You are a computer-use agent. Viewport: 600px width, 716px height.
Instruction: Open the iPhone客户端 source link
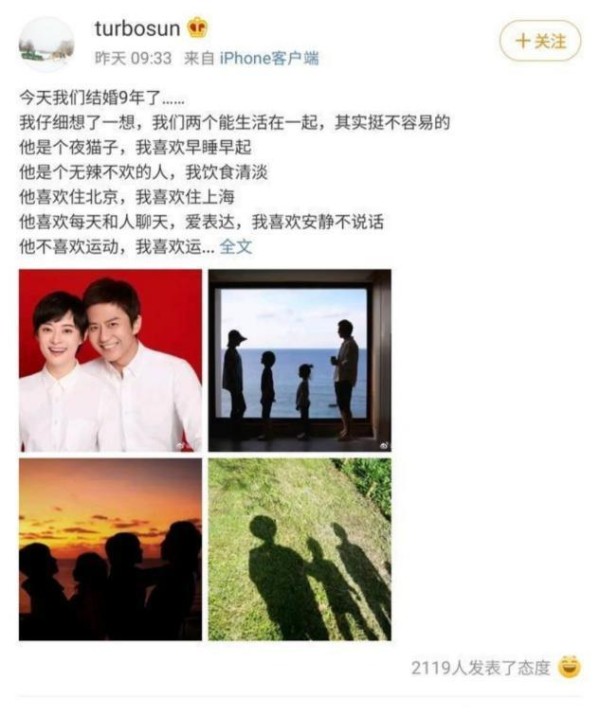(269, 59)
